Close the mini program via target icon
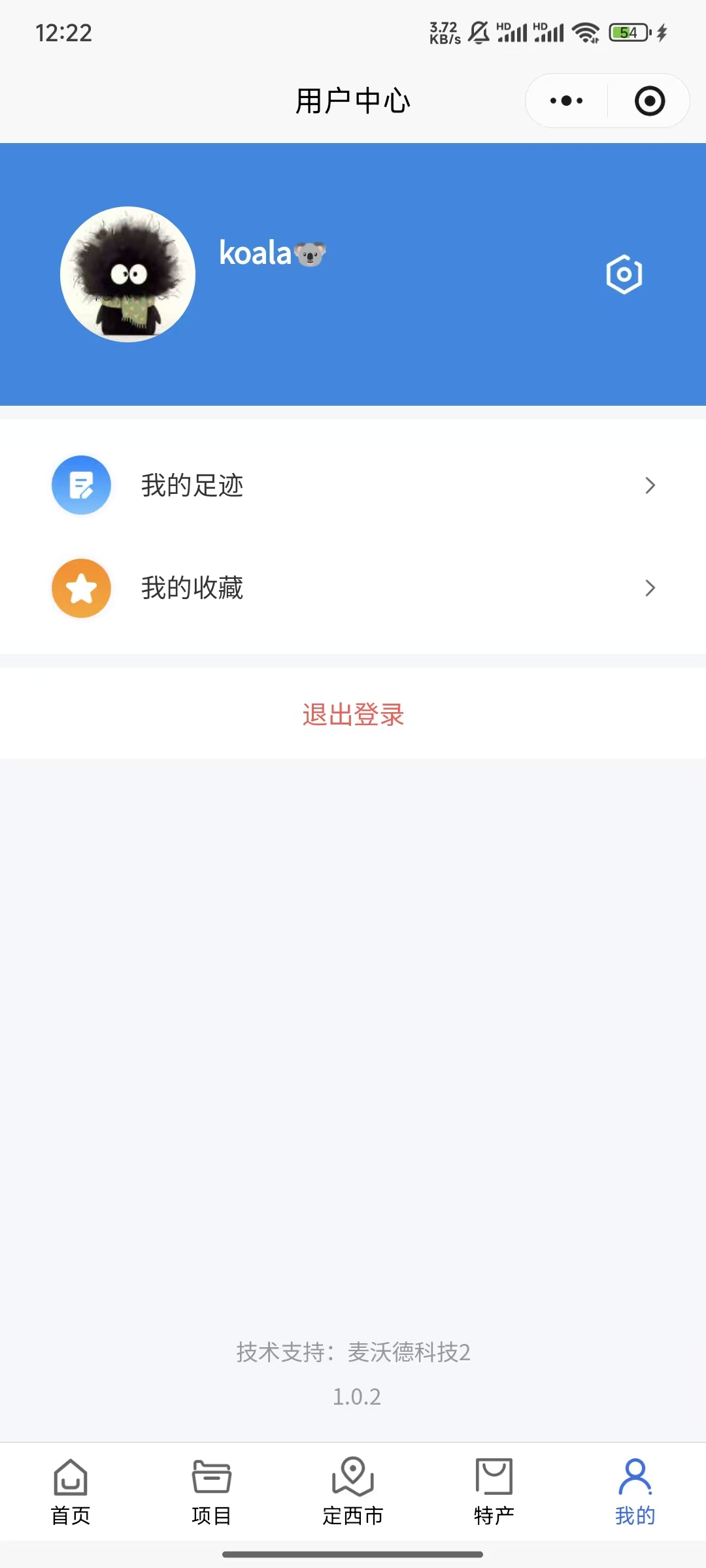Viewport: 706px width, 1568px height. [x=650, y=101]
